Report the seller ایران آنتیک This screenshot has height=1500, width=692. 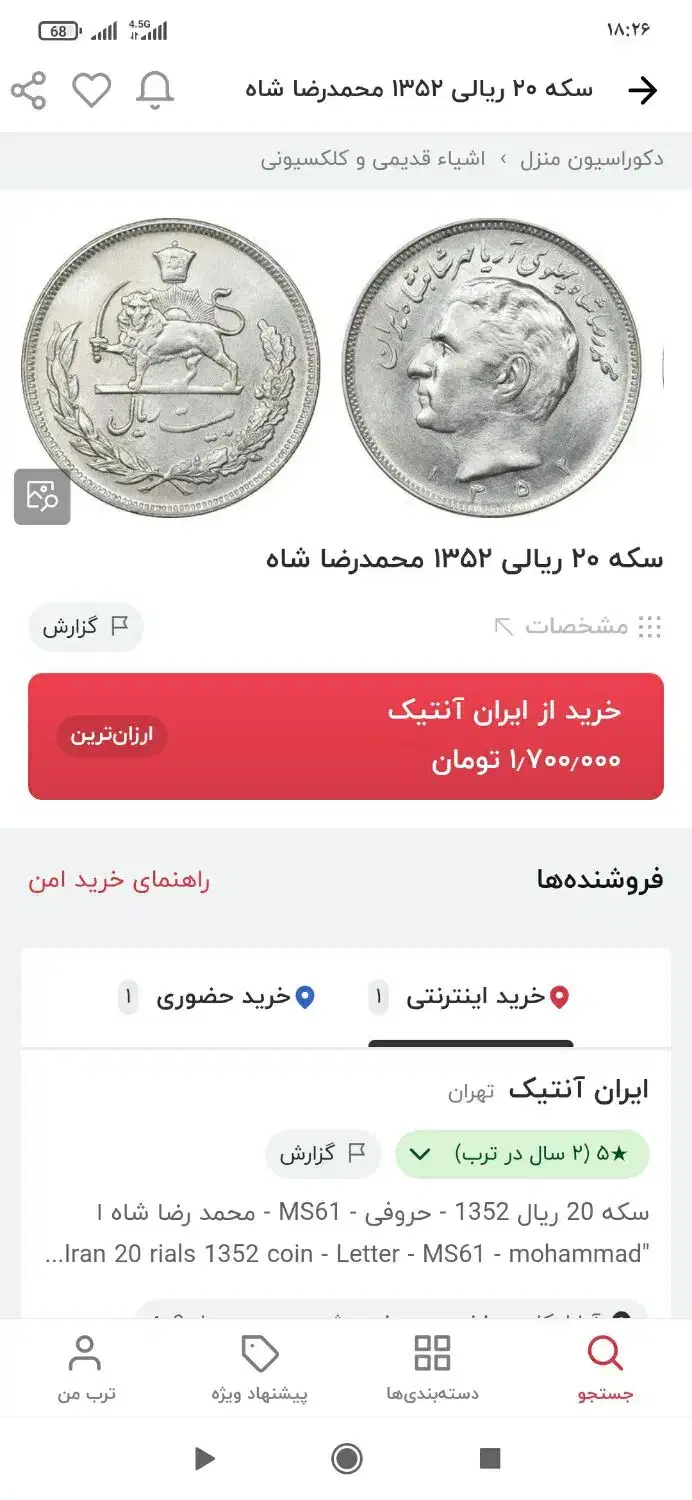click(322, 1154)
